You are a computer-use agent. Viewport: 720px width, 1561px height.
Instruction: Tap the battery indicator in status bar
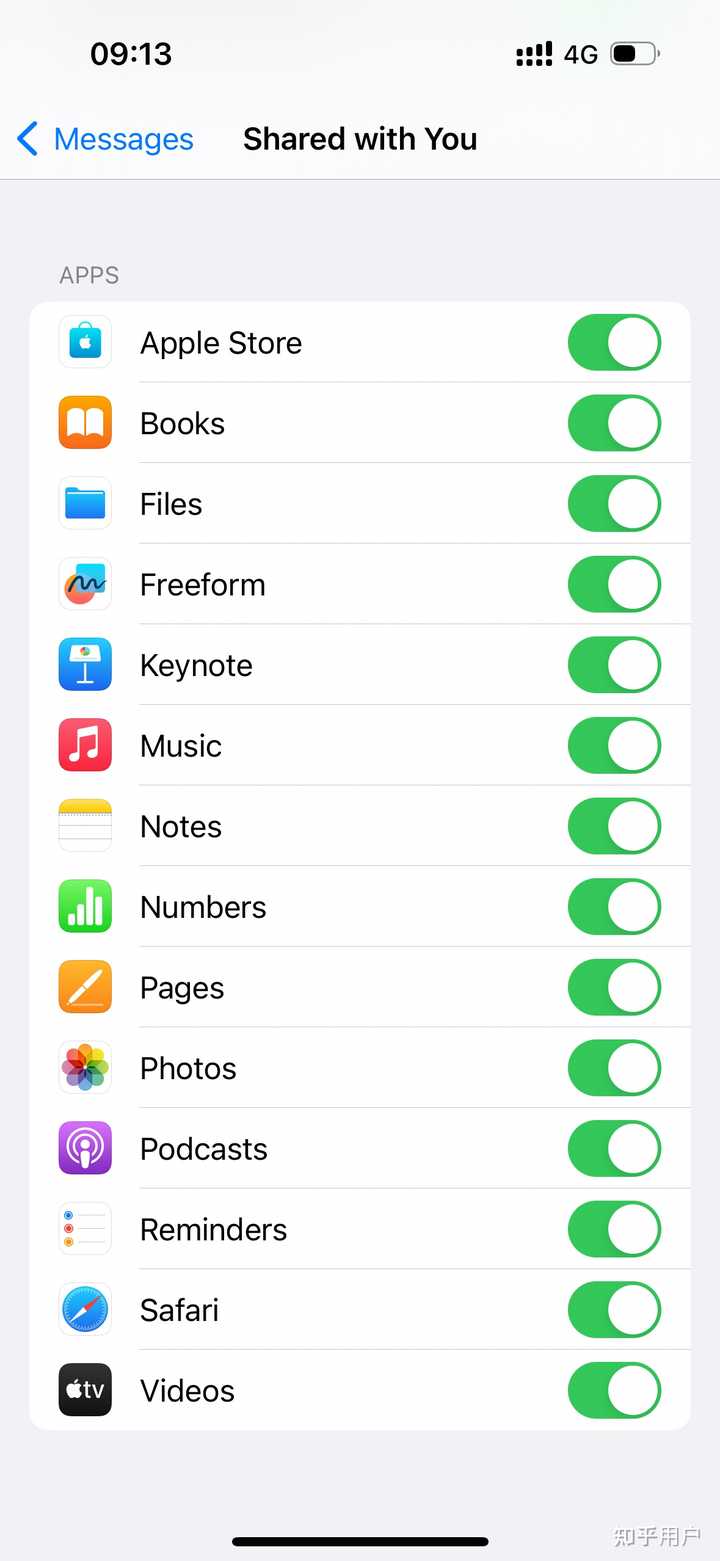(634, 53)
